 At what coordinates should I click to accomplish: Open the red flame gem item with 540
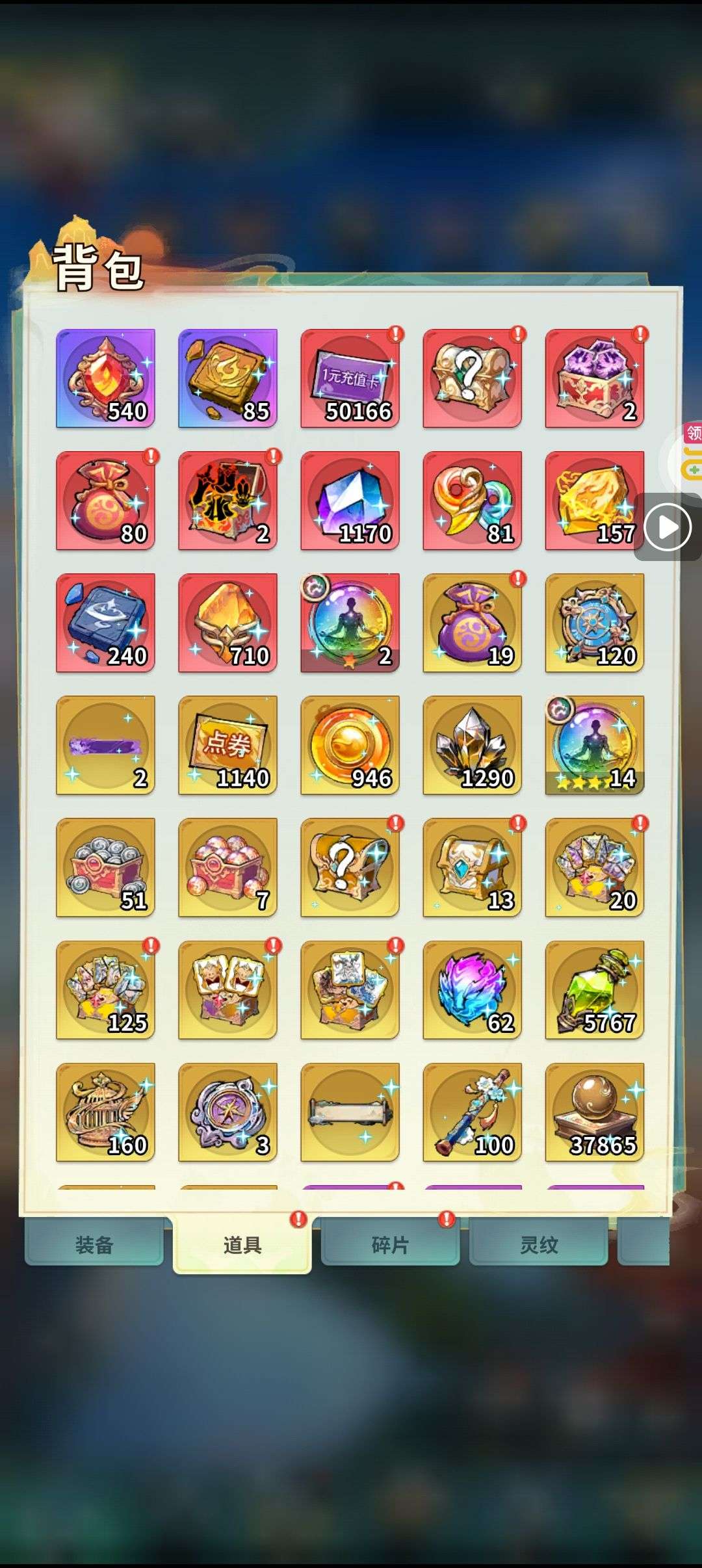(105, 378)
